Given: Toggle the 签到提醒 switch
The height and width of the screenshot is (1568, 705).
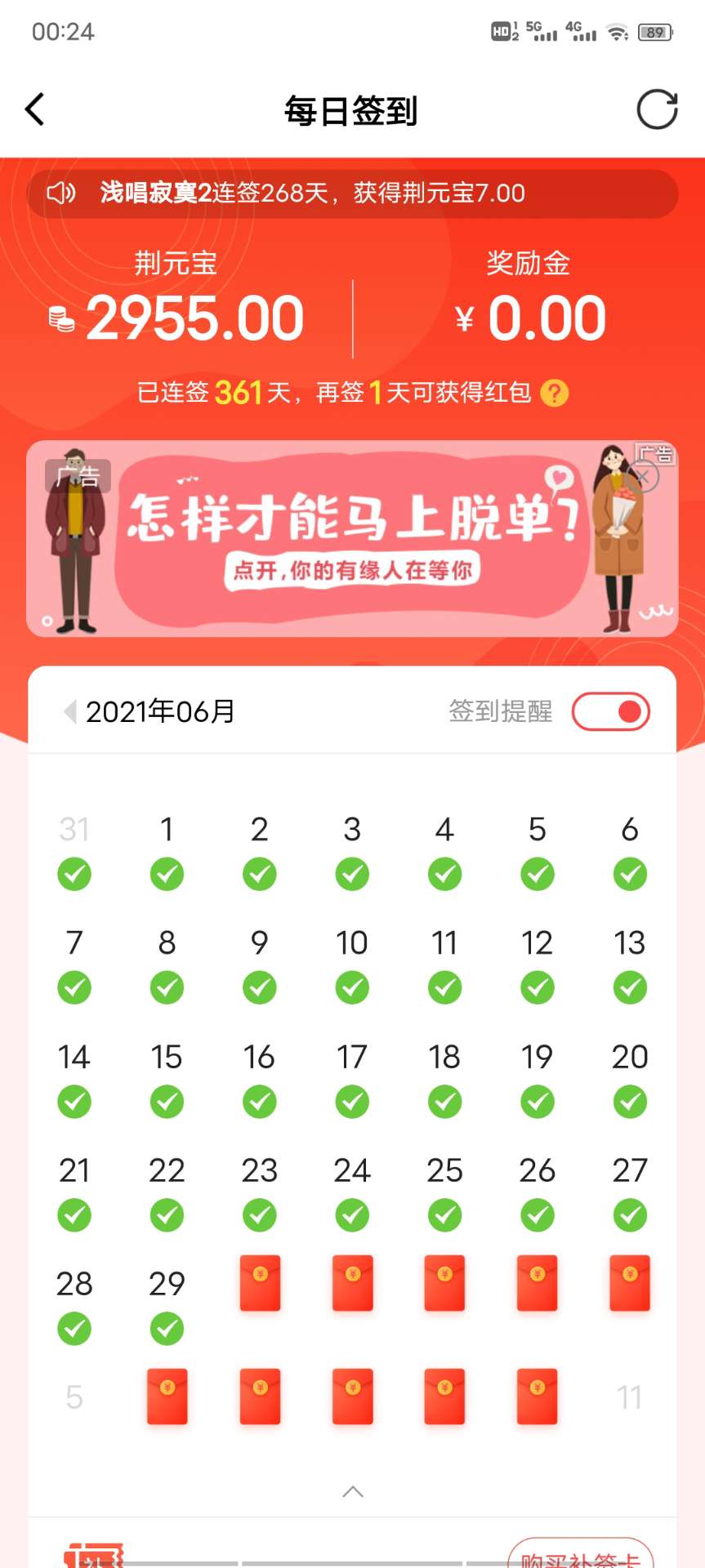Looking at the screenshot, I should 610,711.
